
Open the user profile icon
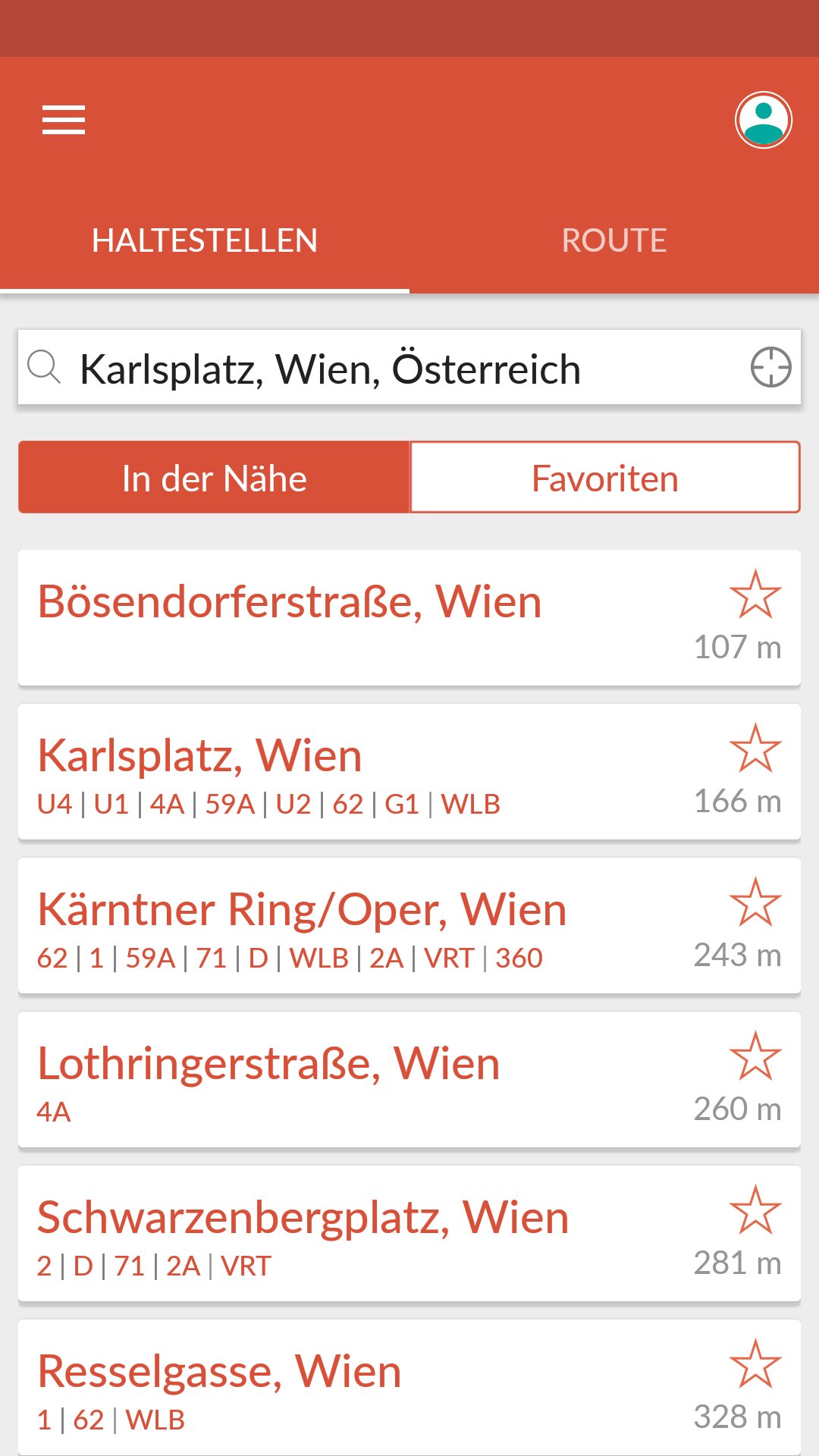[x=763, y=121]
